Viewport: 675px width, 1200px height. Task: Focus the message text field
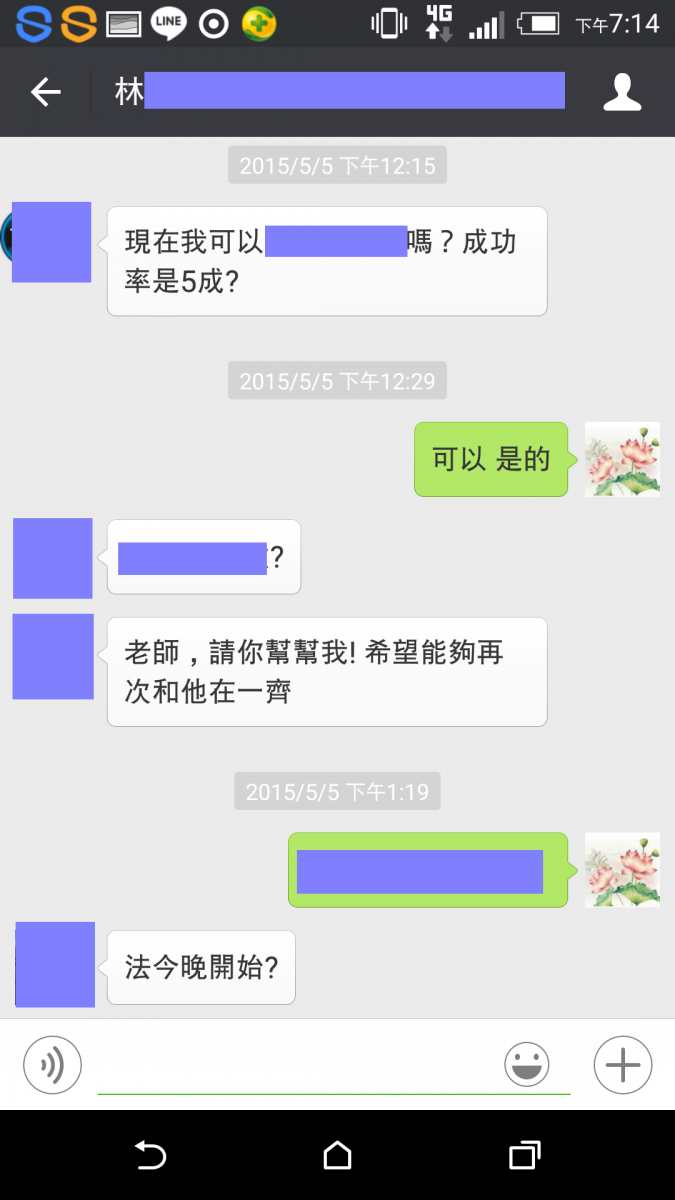(x=300, y=1068)
